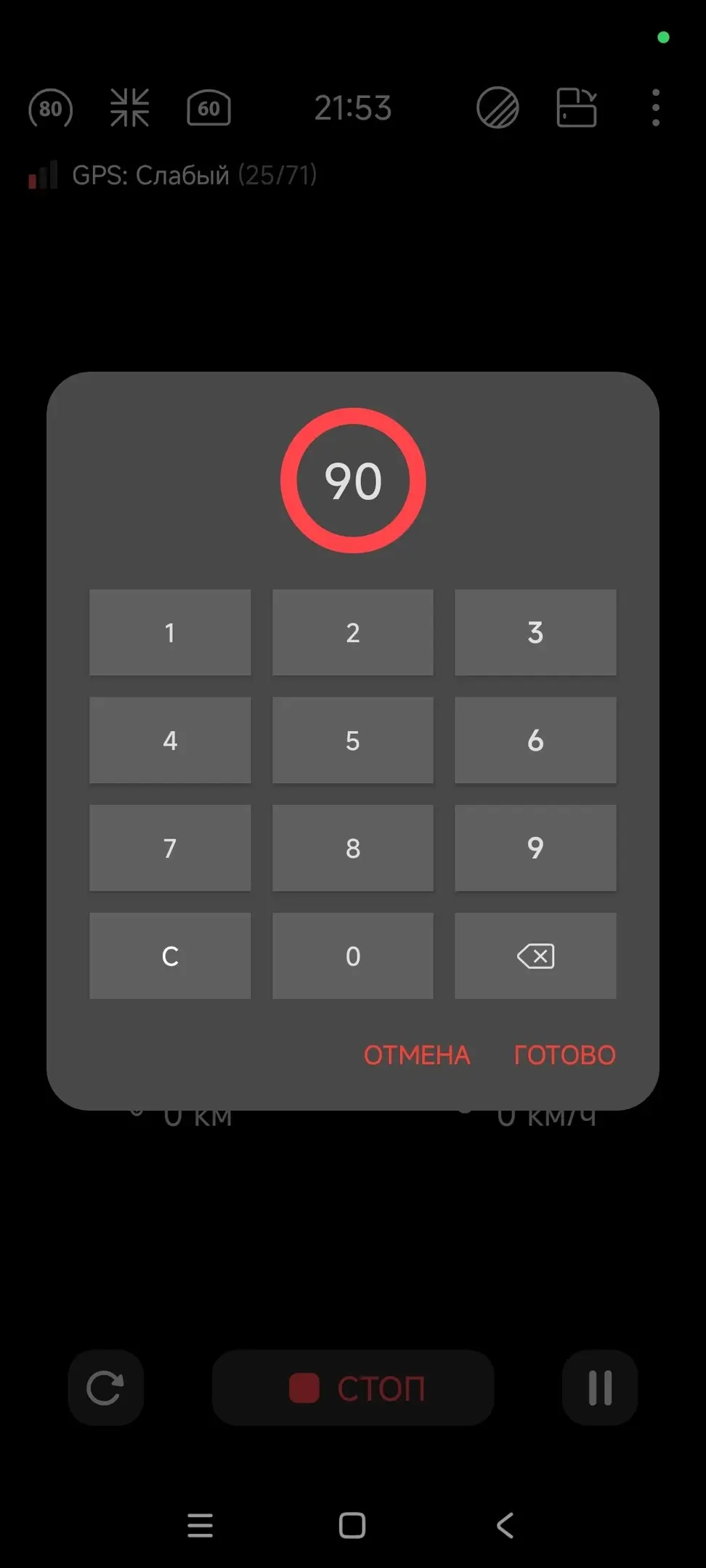Go back using system navigation arrow

click(x=505, y=1525)
